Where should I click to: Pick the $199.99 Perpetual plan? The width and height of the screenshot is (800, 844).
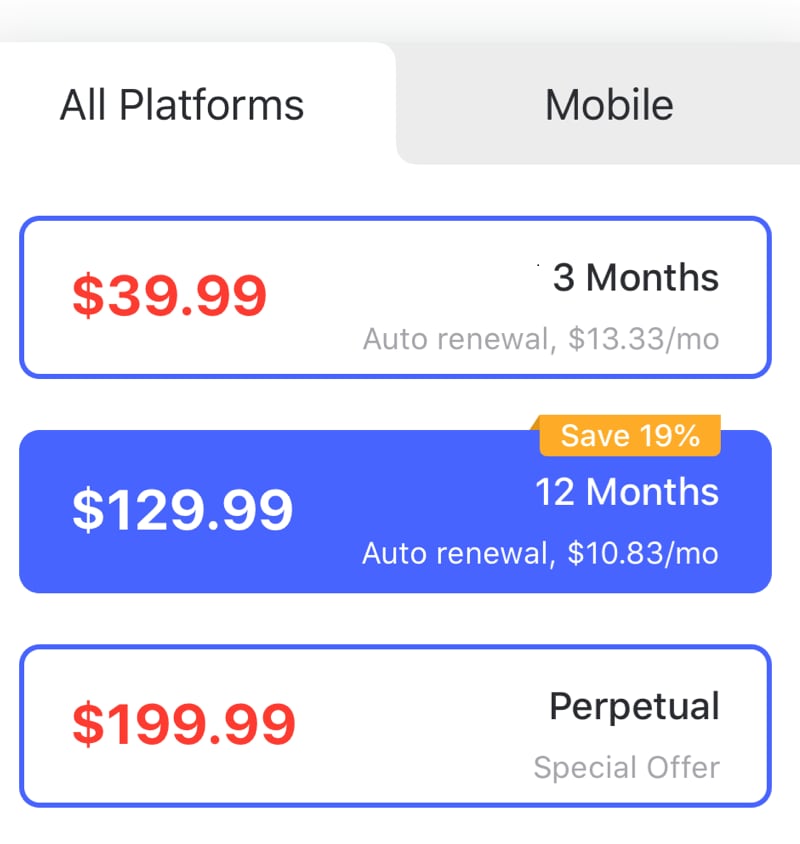(395, 726)
